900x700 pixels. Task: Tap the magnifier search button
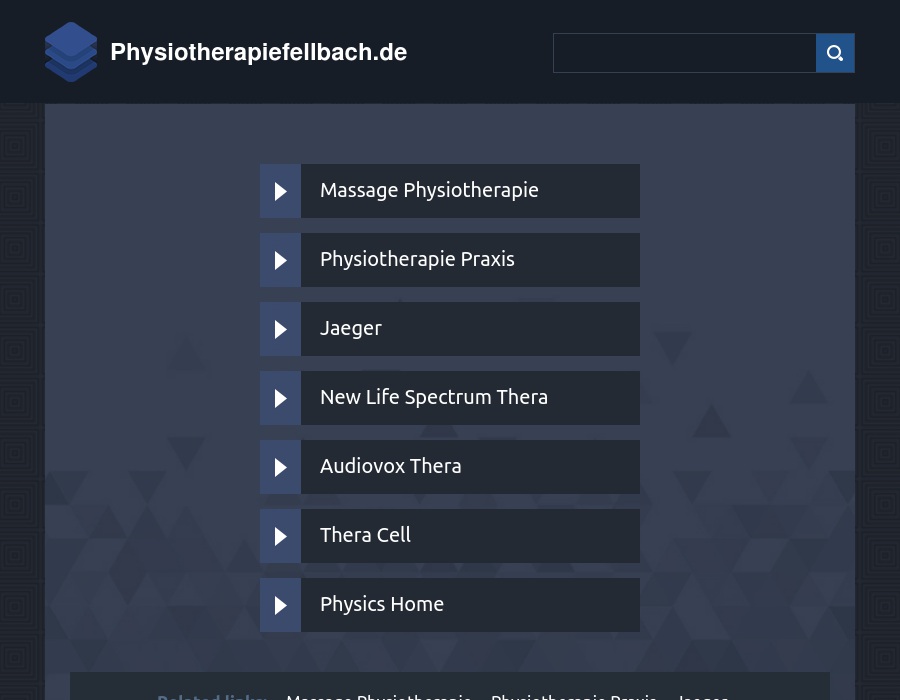point(835,53)
